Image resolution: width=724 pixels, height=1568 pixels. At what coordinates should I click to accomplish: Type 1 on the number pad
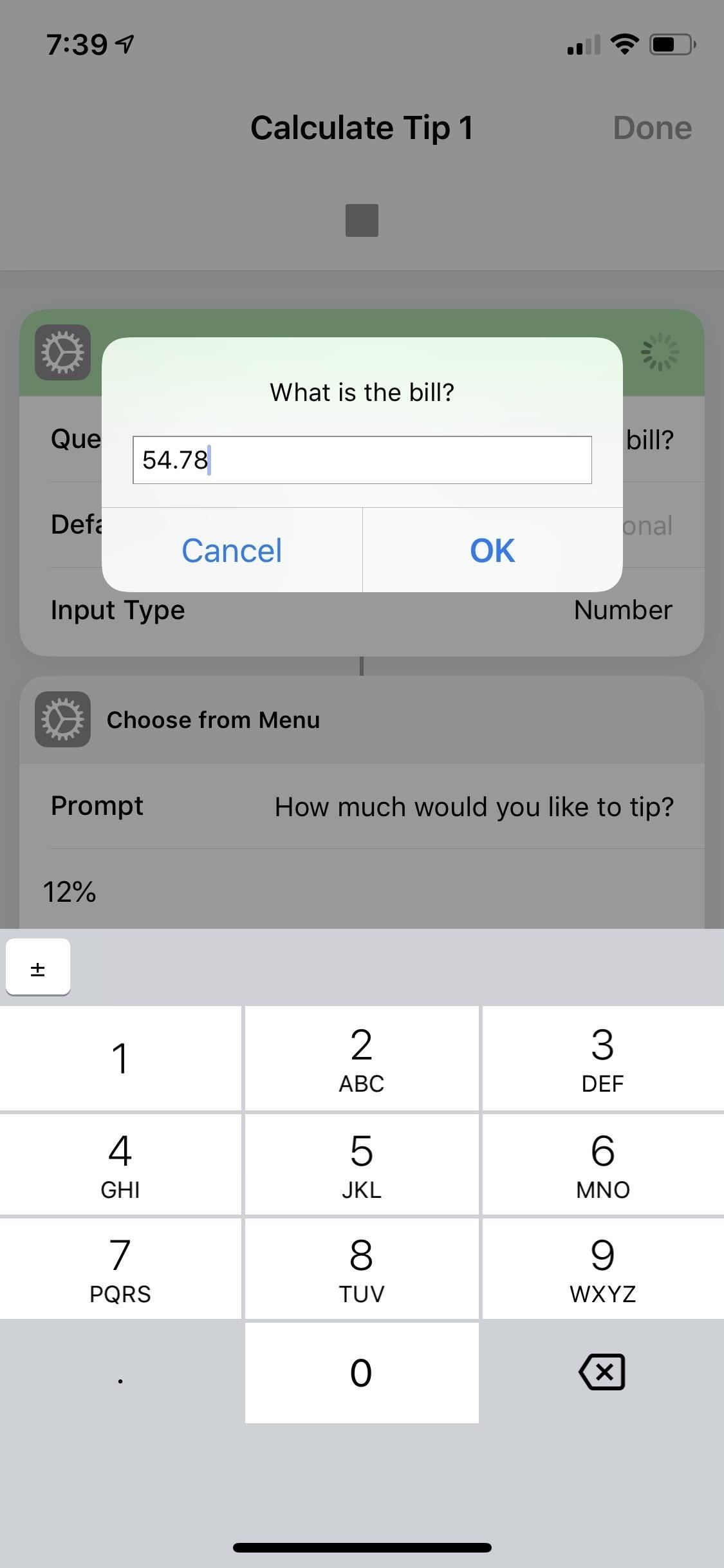(120, 1059)
